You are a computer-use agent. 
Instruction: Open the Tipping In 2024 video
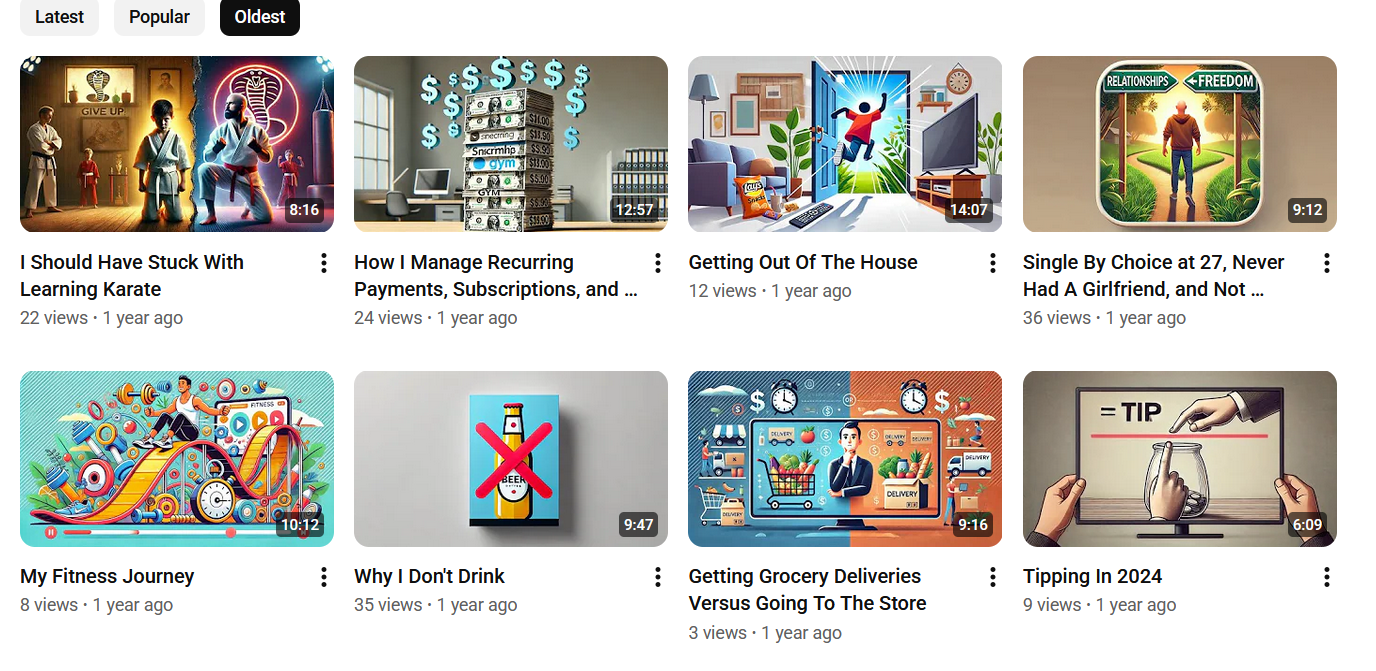[x=1179, y=459]
